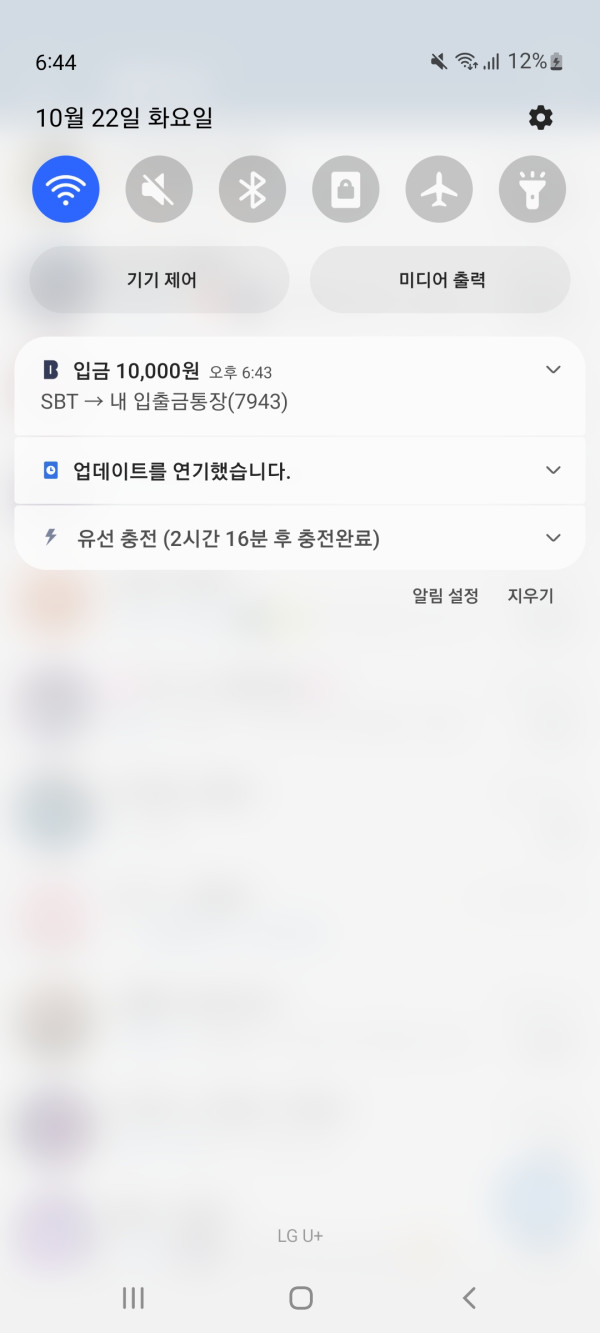The height and width of the screenshot is (1333, 600).
Task: Switch on the flashlight
Action: pyautogui.click(x=532, y=189)
